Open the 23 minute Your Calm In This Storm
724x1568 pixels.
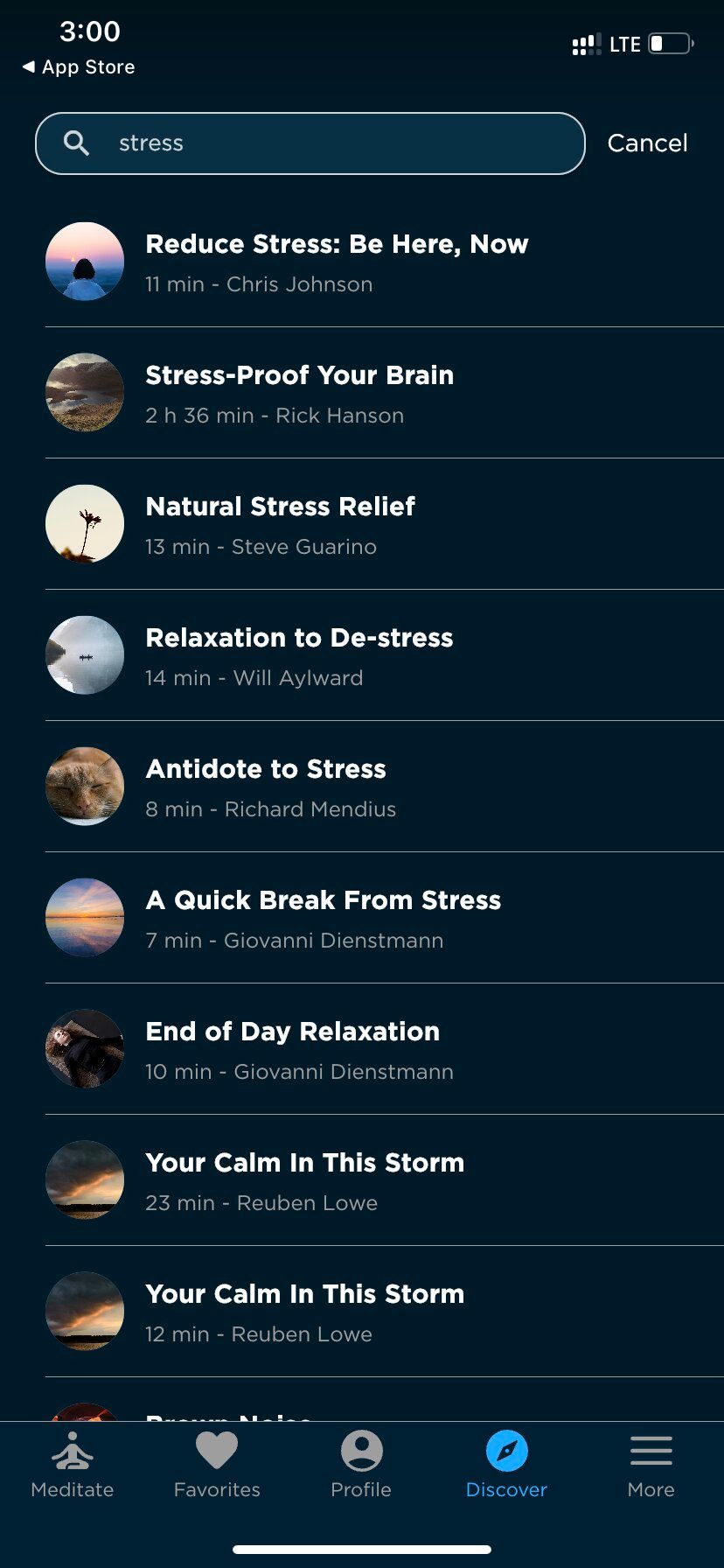pyautogui.click(x=305, y=1179)
